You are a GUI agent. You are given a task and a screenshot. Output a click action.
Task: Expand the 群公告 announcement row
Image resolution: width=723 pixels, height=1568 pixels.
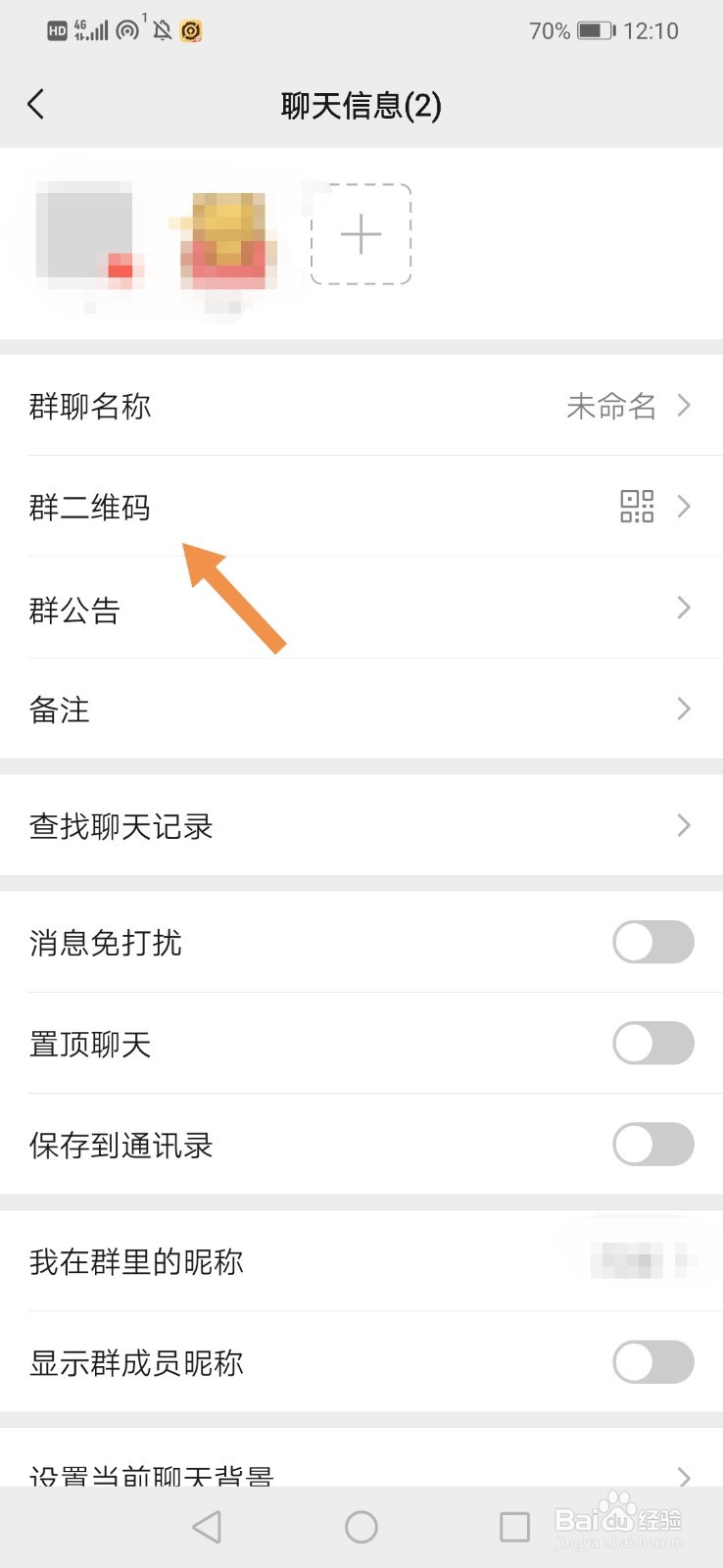coord(683,609)
